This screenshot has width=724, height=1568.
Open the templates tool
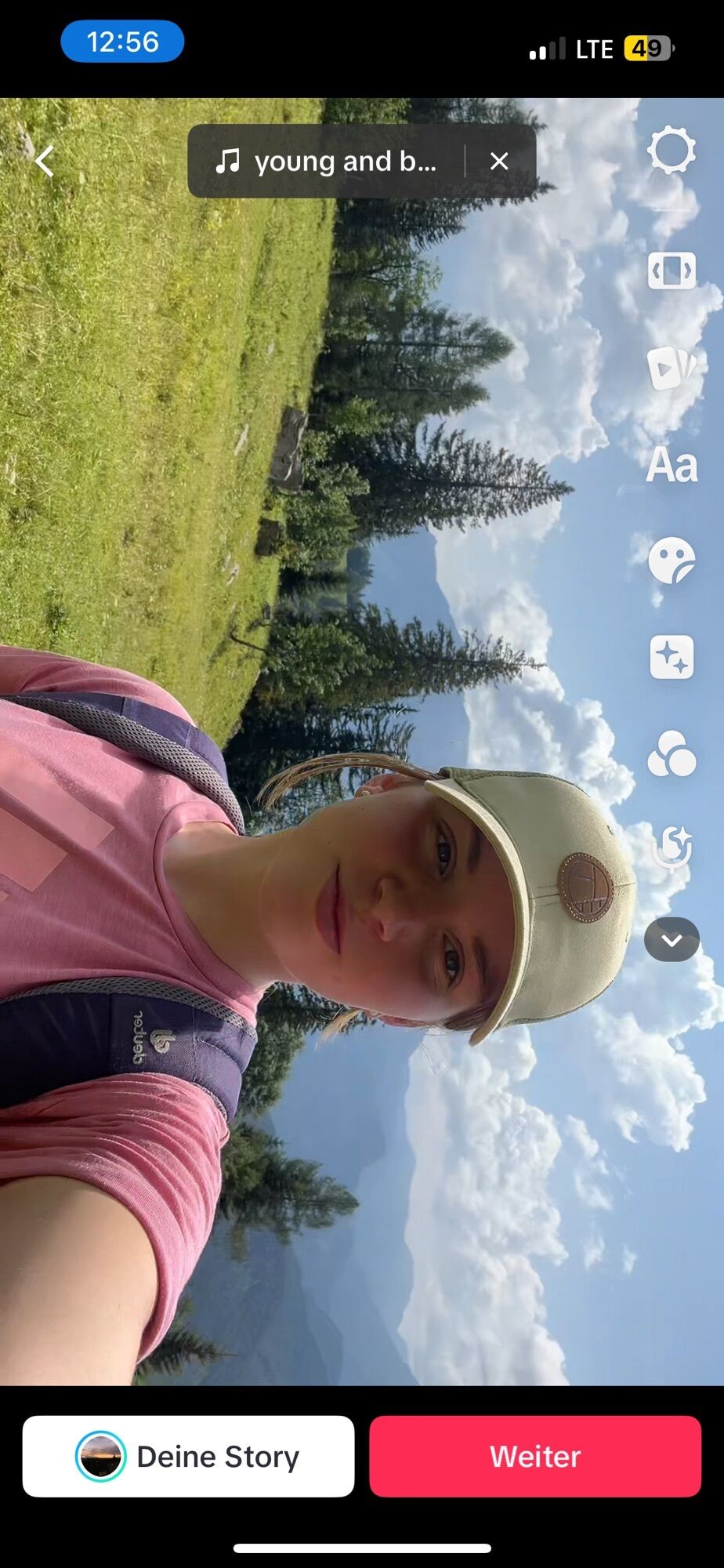tap(672, 368)
